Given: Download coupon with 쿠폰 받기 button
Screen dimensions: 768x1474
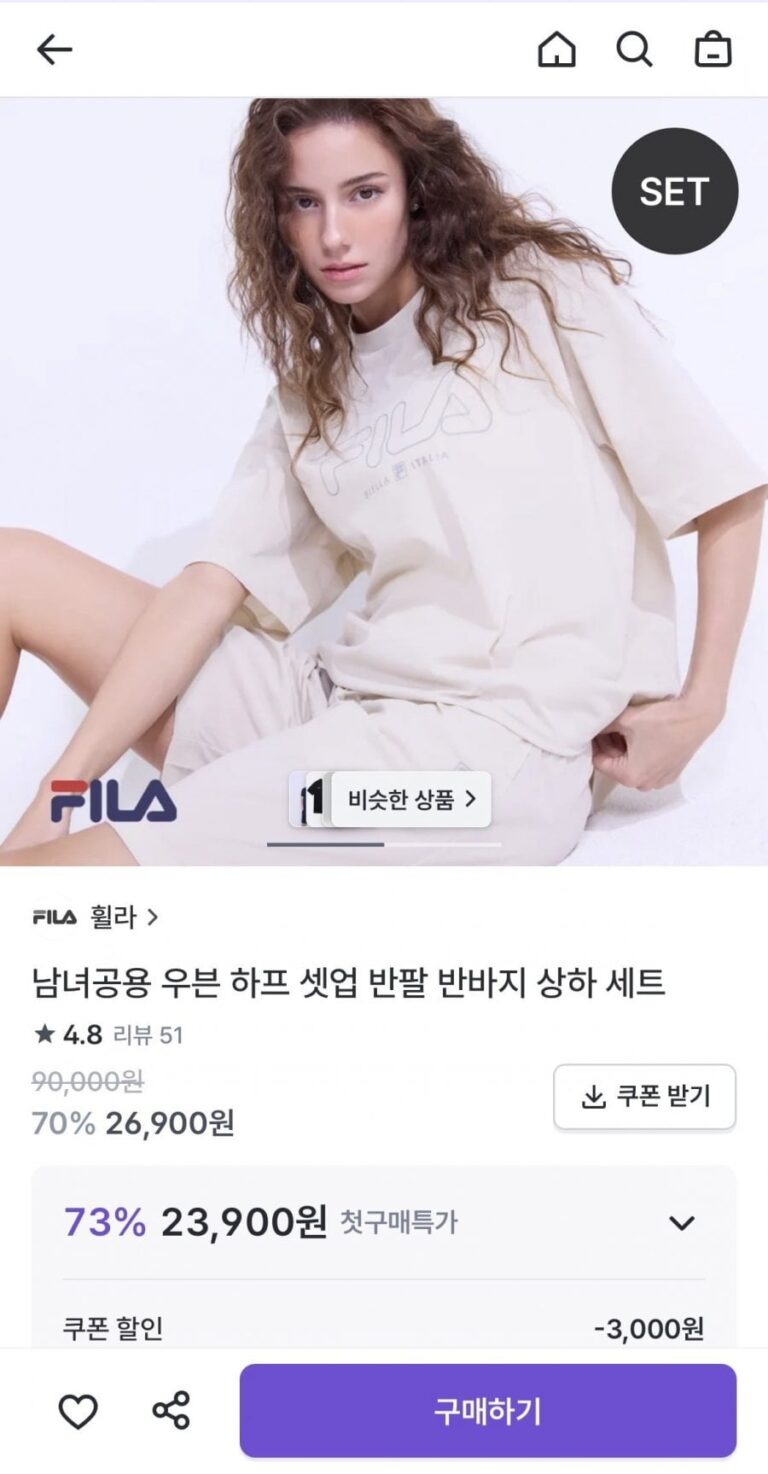Looking at the screenshot, I should pos(645,1097).
